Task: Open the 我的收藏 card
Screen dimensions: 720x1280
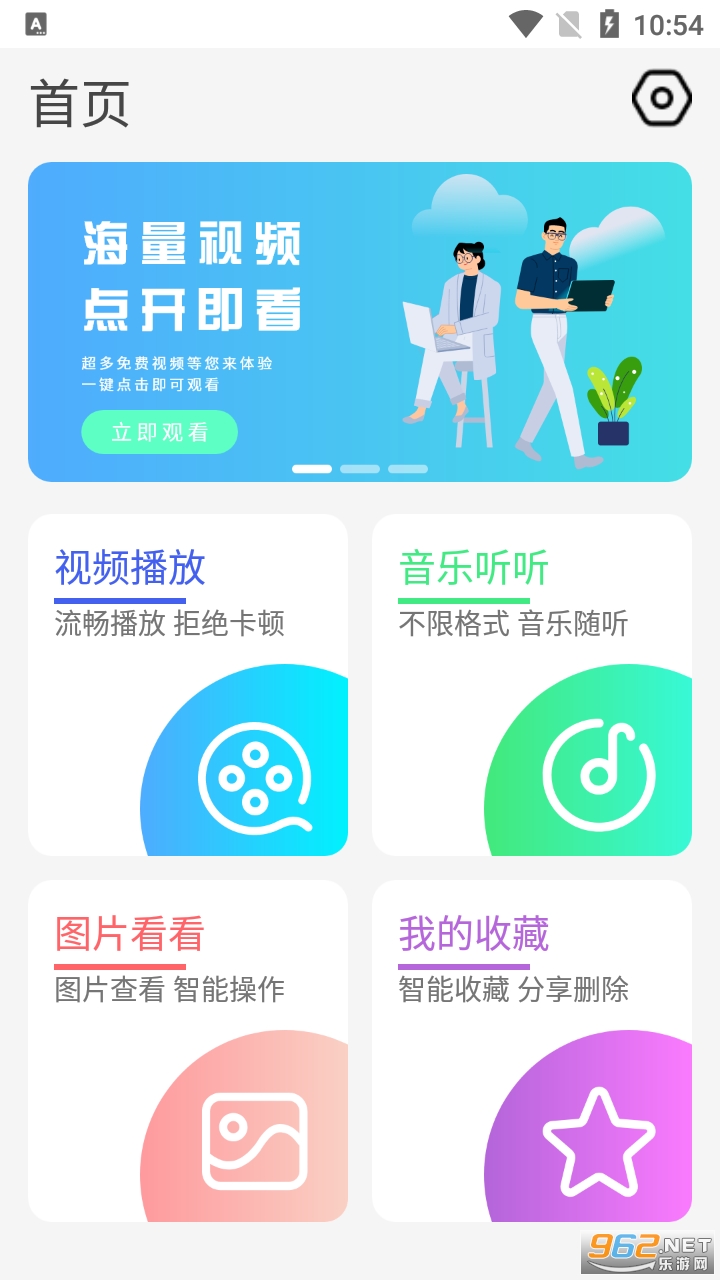Action: [x=532, y=1051]
